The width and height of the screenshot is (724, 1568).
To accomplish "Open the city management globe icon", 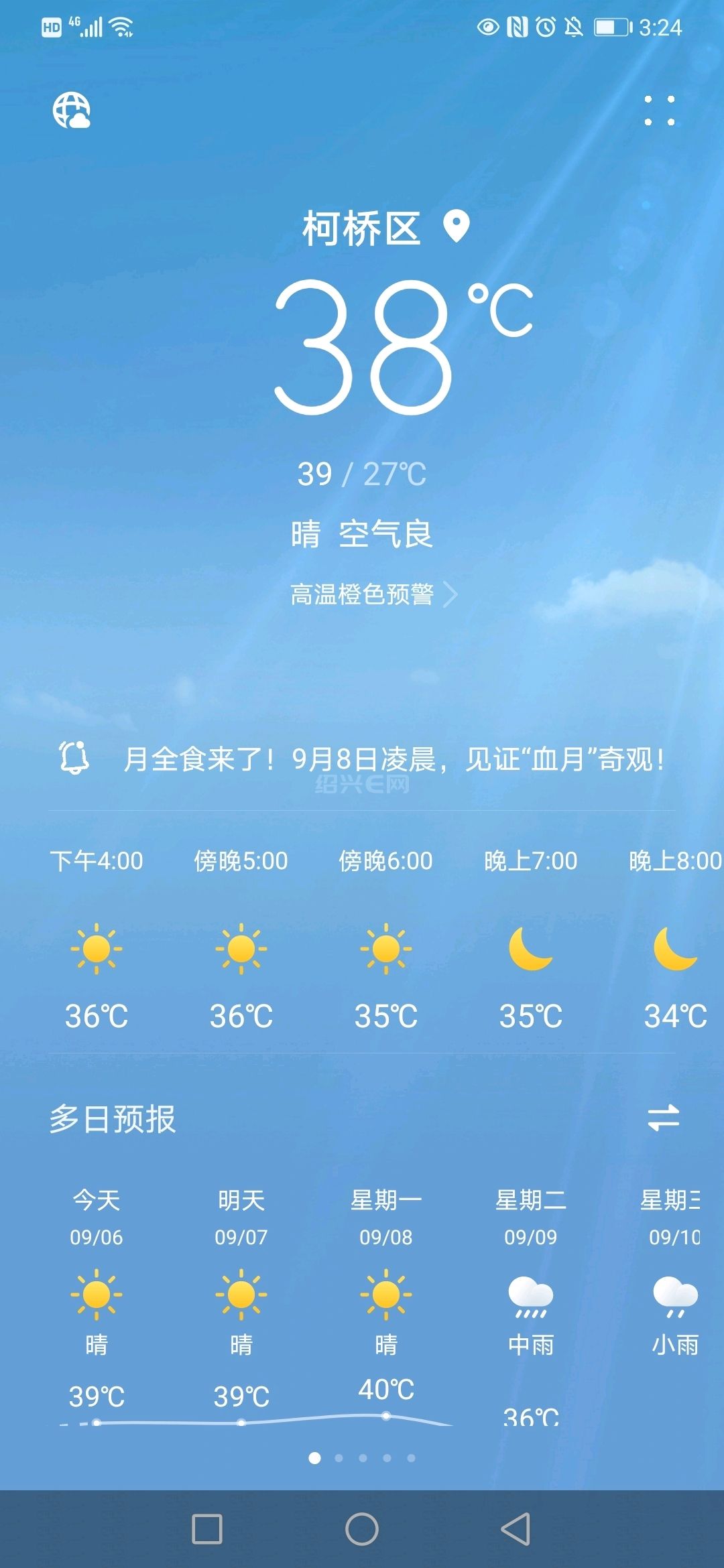I will click(72, 110).
